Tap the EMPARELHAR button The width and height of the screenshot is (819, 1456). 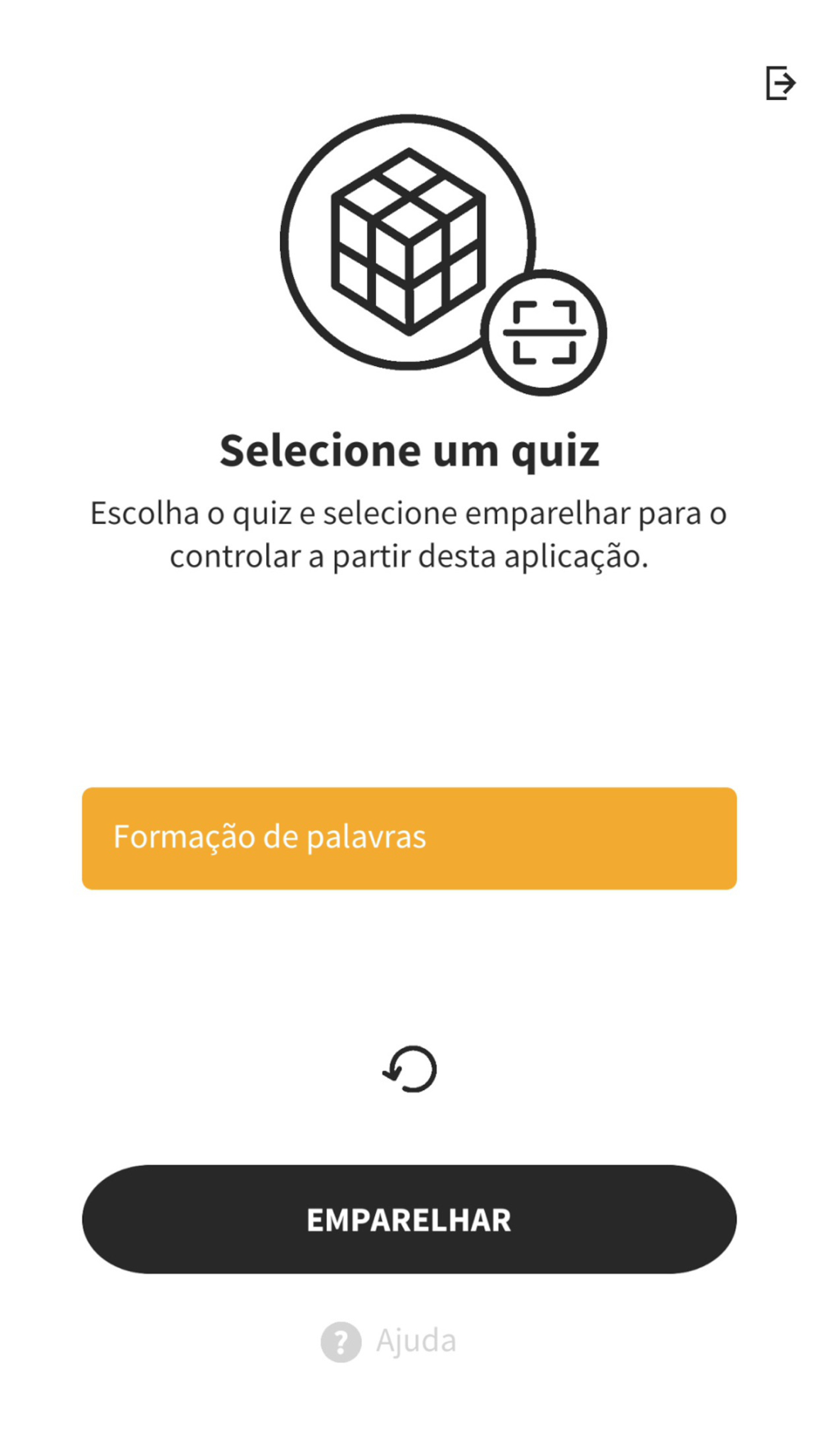409,1219
